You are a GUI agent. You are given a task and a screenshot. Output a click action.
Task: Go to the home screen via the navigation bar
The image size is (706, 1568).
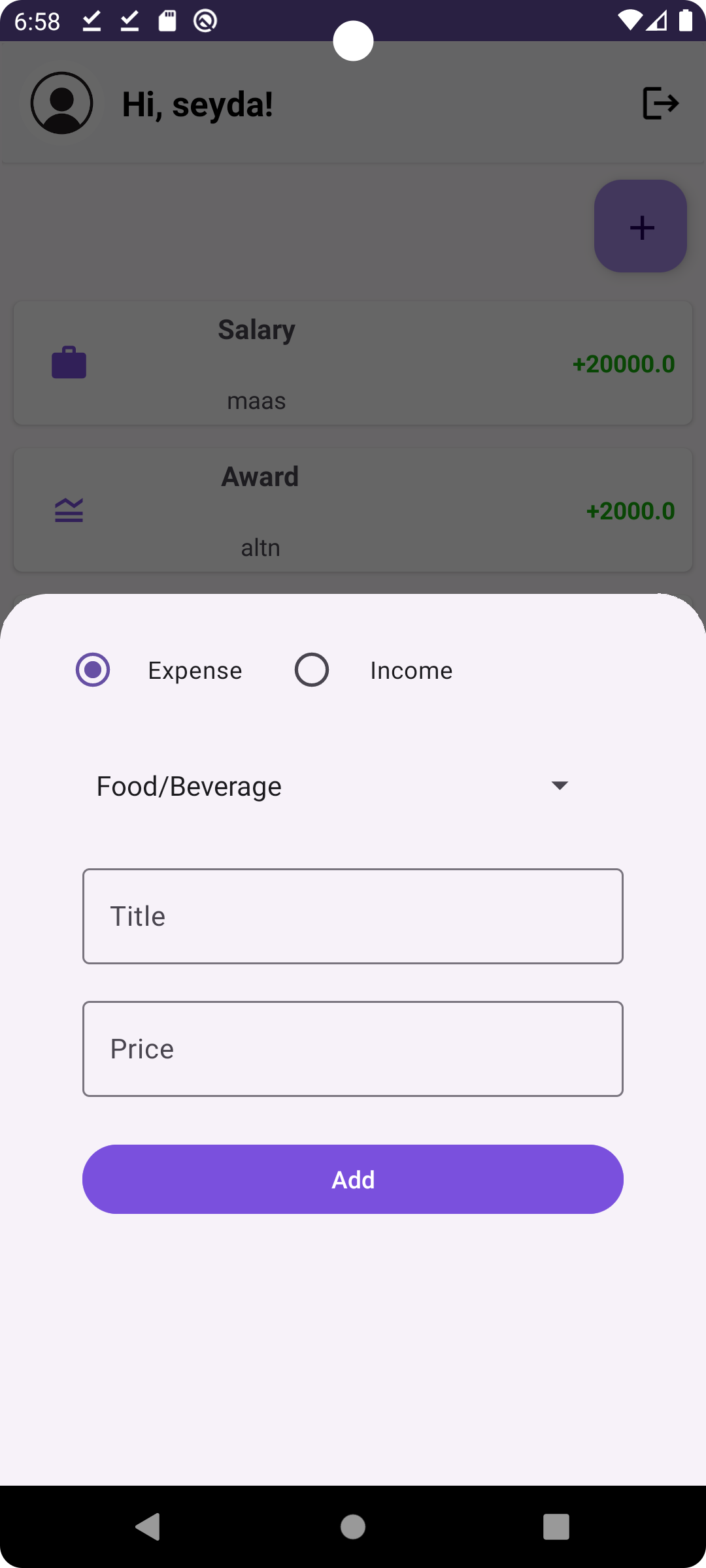(353, 1527)
